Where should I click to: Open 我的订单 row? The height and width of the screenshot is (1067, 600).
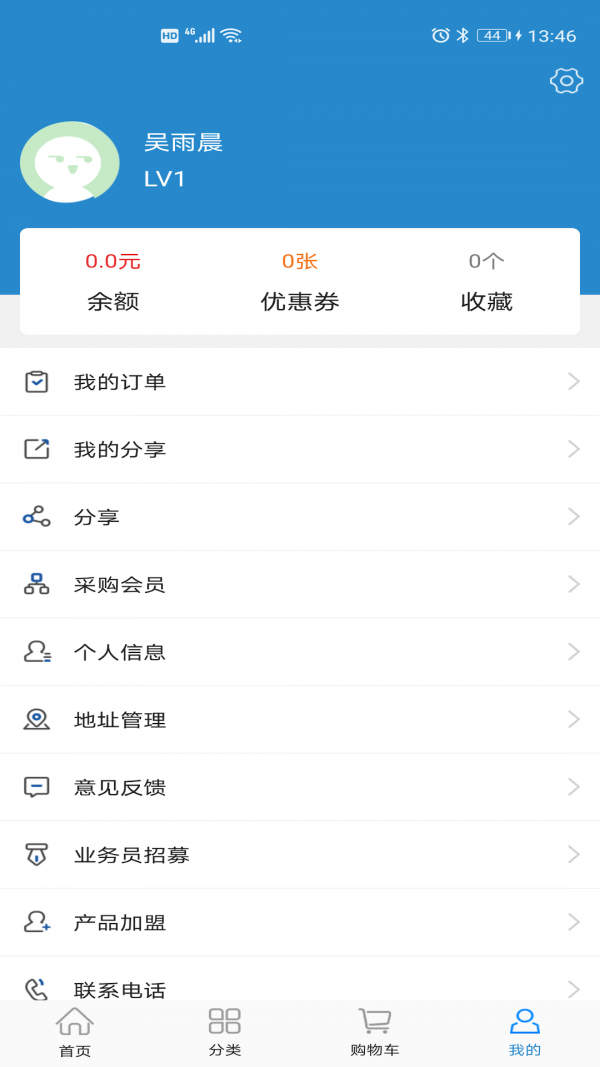coord(300,382)
